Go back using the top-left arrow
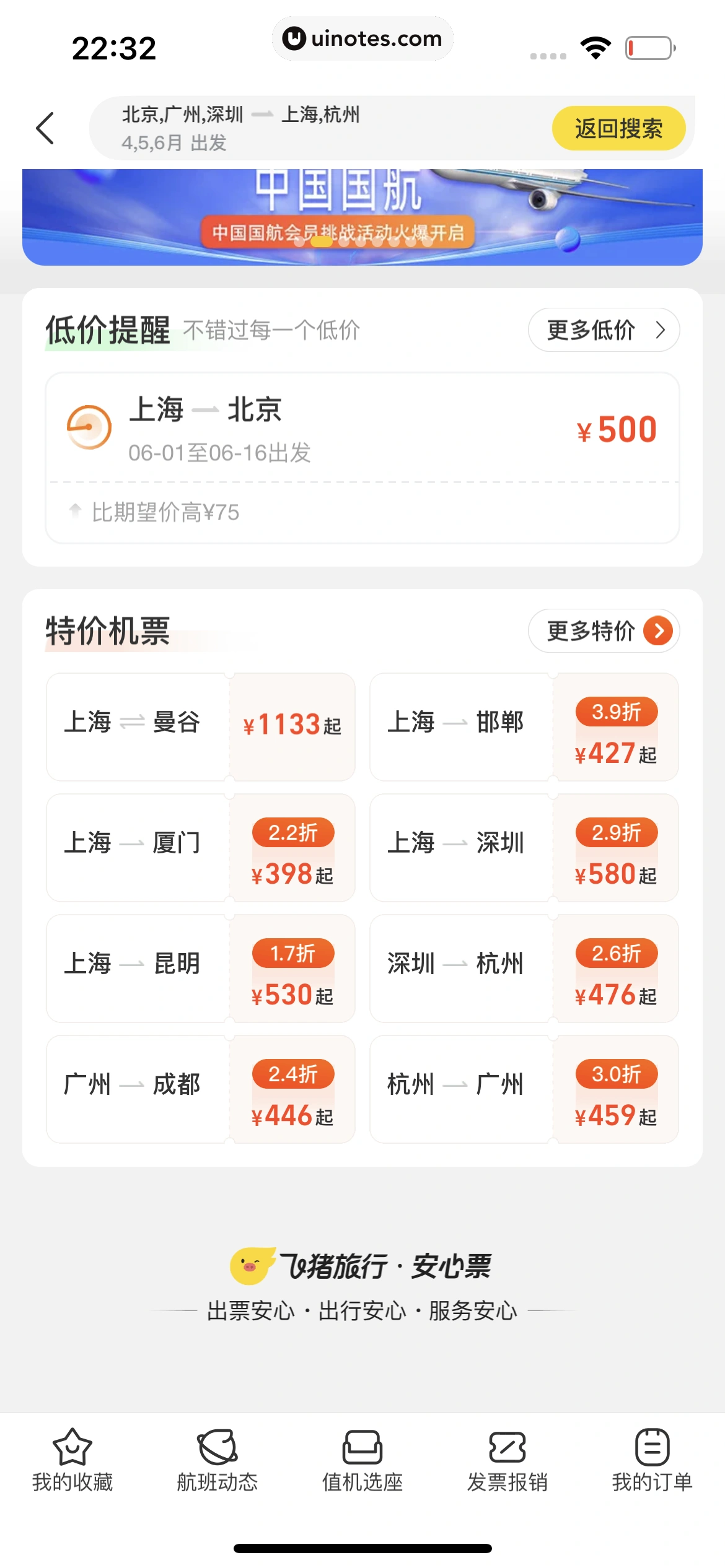725x1568 pixels. coord(45,128)
